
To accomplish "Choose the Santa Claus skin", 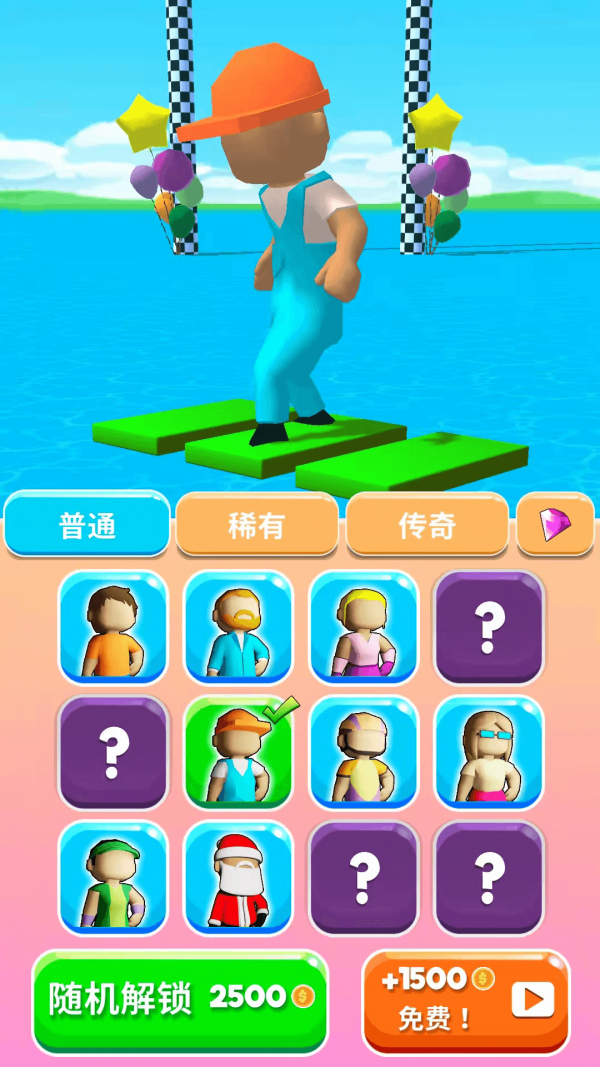I will point(238,877).
